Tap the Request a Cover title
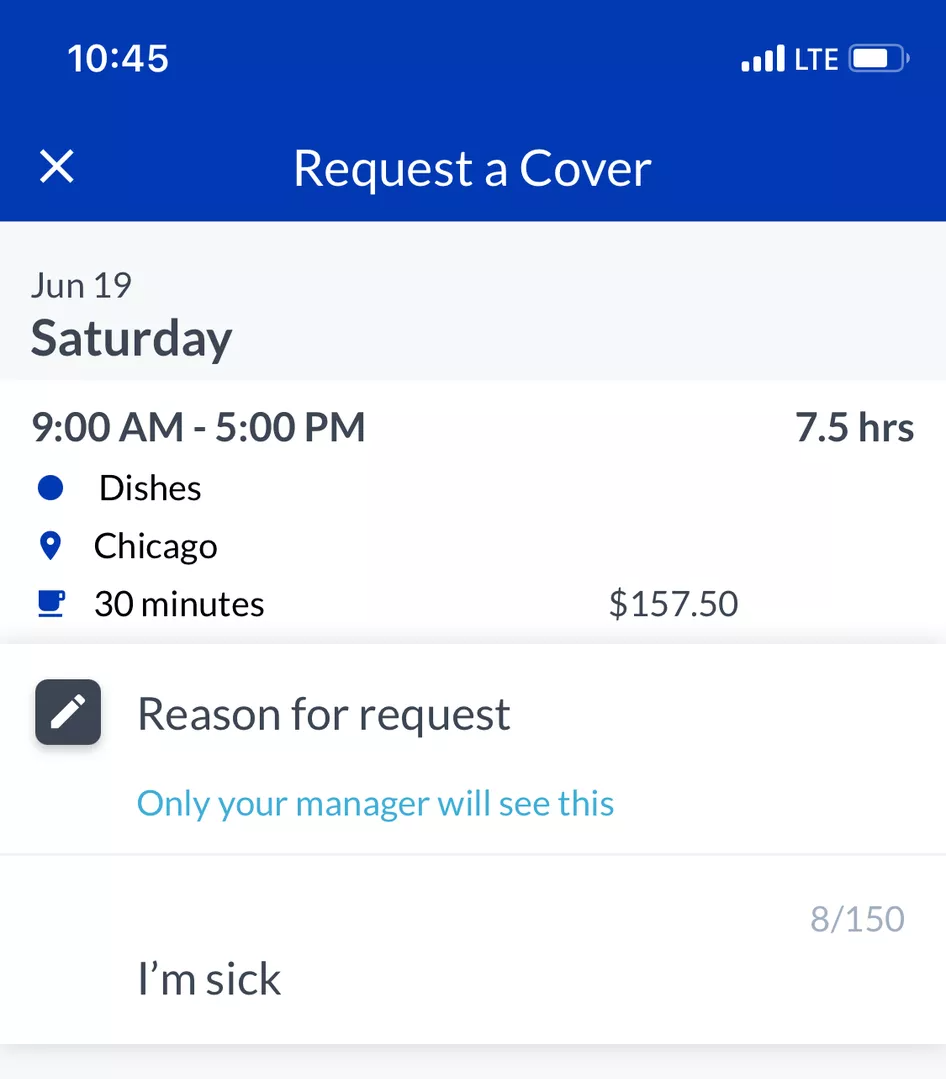The image size is (946, 1079). [472, 168]
